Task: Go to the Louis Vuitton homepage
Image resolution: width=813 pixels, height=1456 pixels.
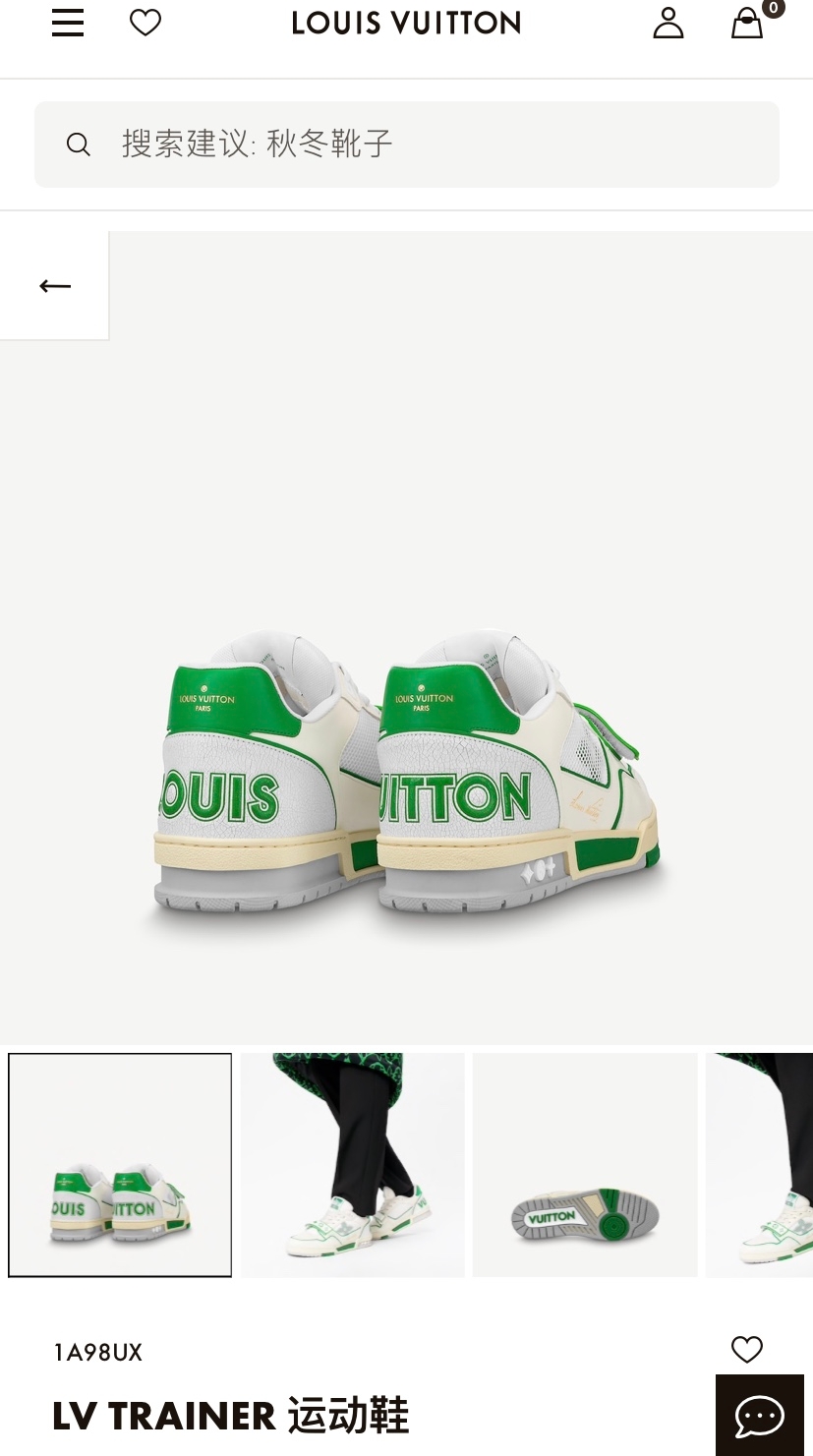Action: pos(406,23)
